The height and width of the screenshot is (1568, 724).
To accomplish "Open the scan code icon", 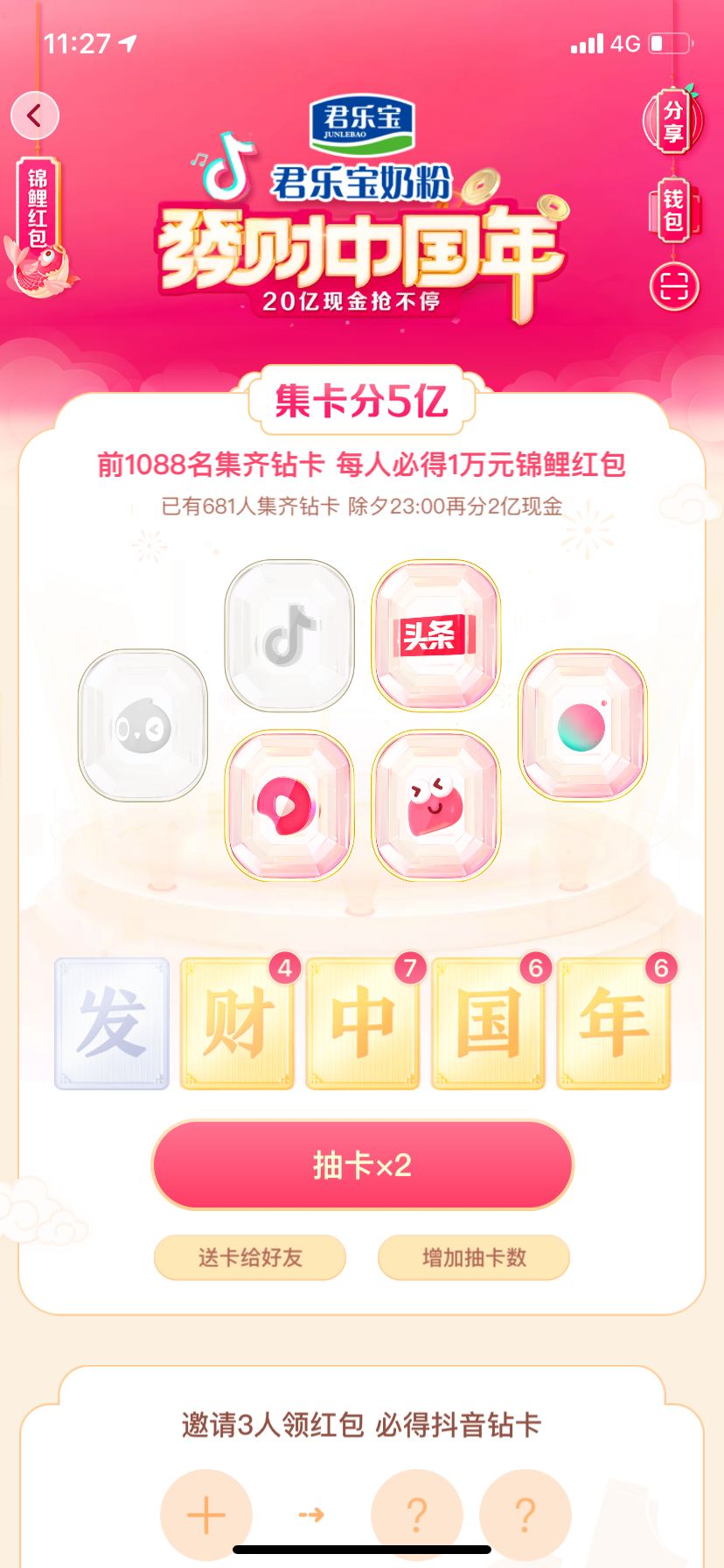I will coord(674,286).
